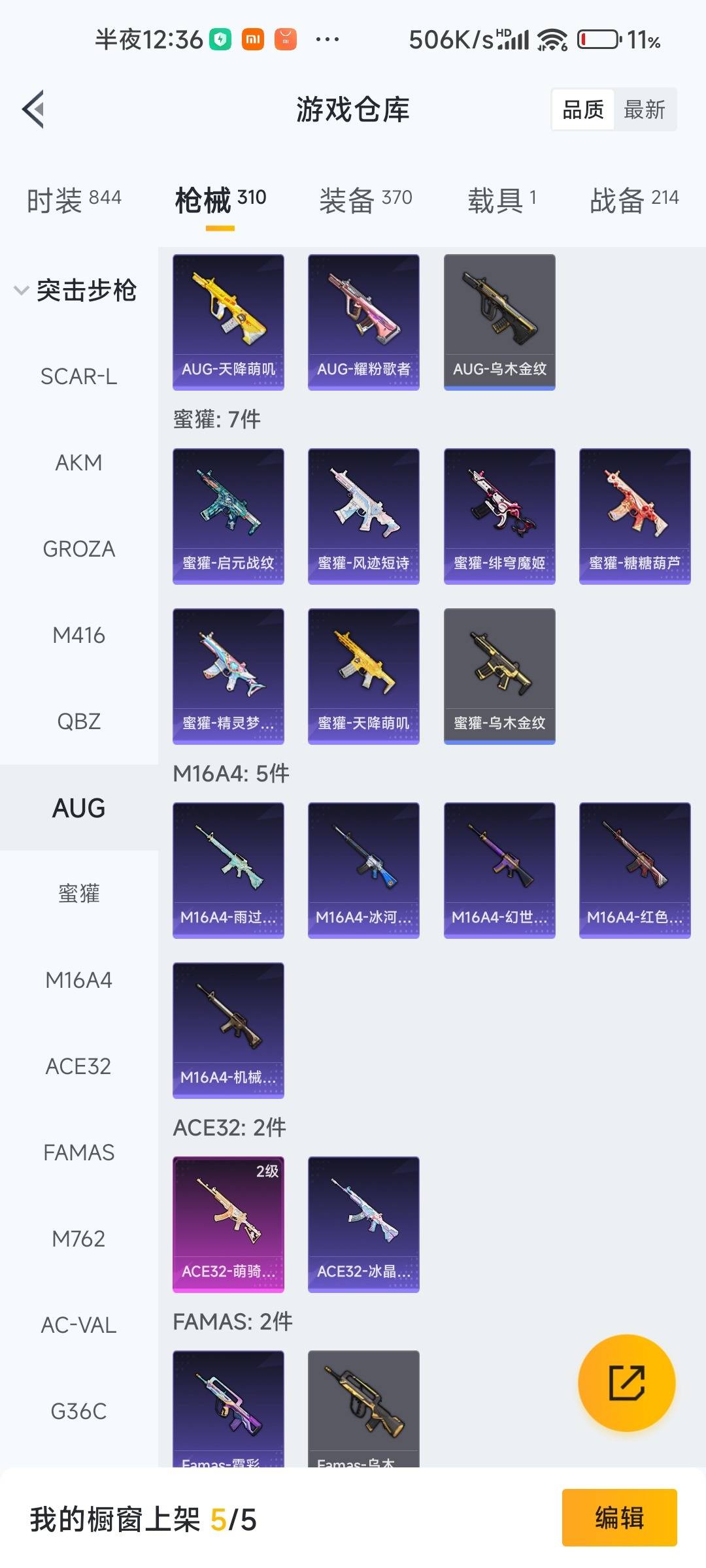Go back using the arrow
This screenshot has width=706, height=1568.
click(x=34, y=109)
